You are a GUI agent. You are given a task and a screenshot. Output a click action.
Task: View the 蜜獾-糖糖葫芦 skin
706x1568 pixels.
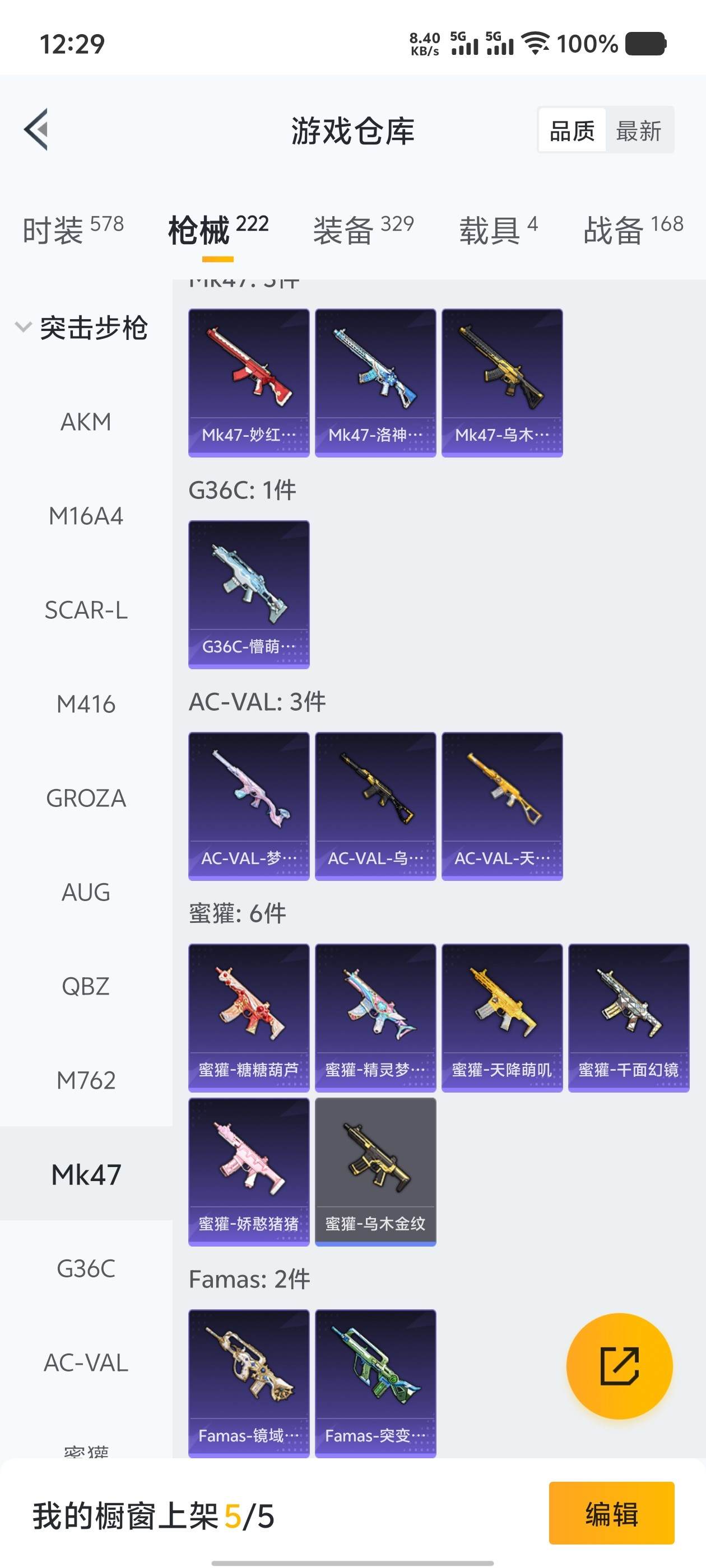(x=249, y=1017)
